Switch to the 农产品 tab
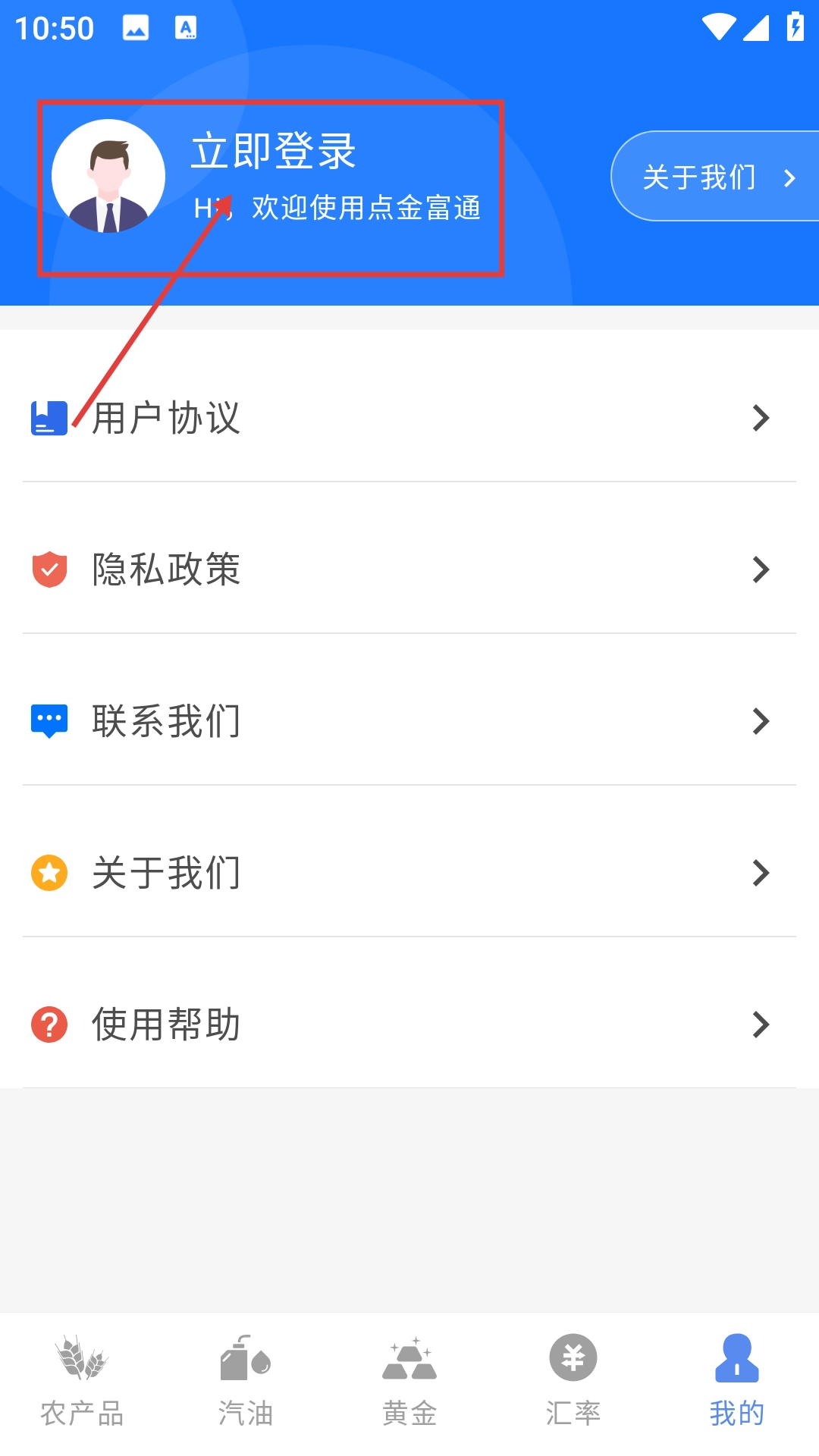 (82, 1382)
